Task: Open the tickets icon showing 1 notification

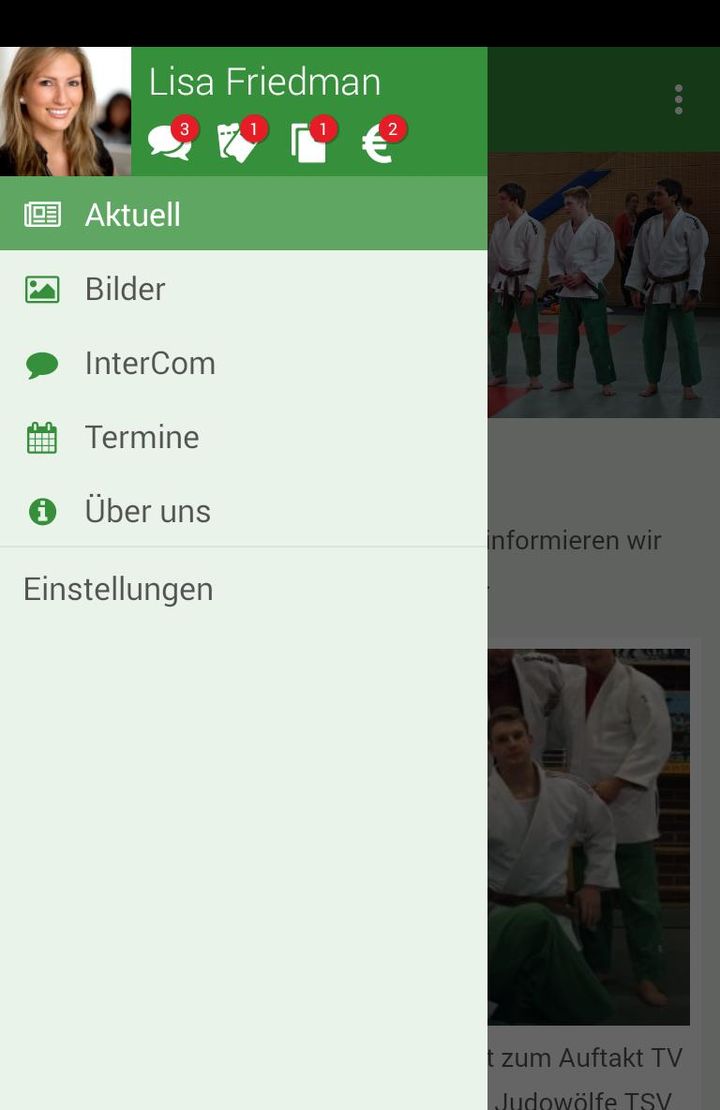Action: click(239, 140)
